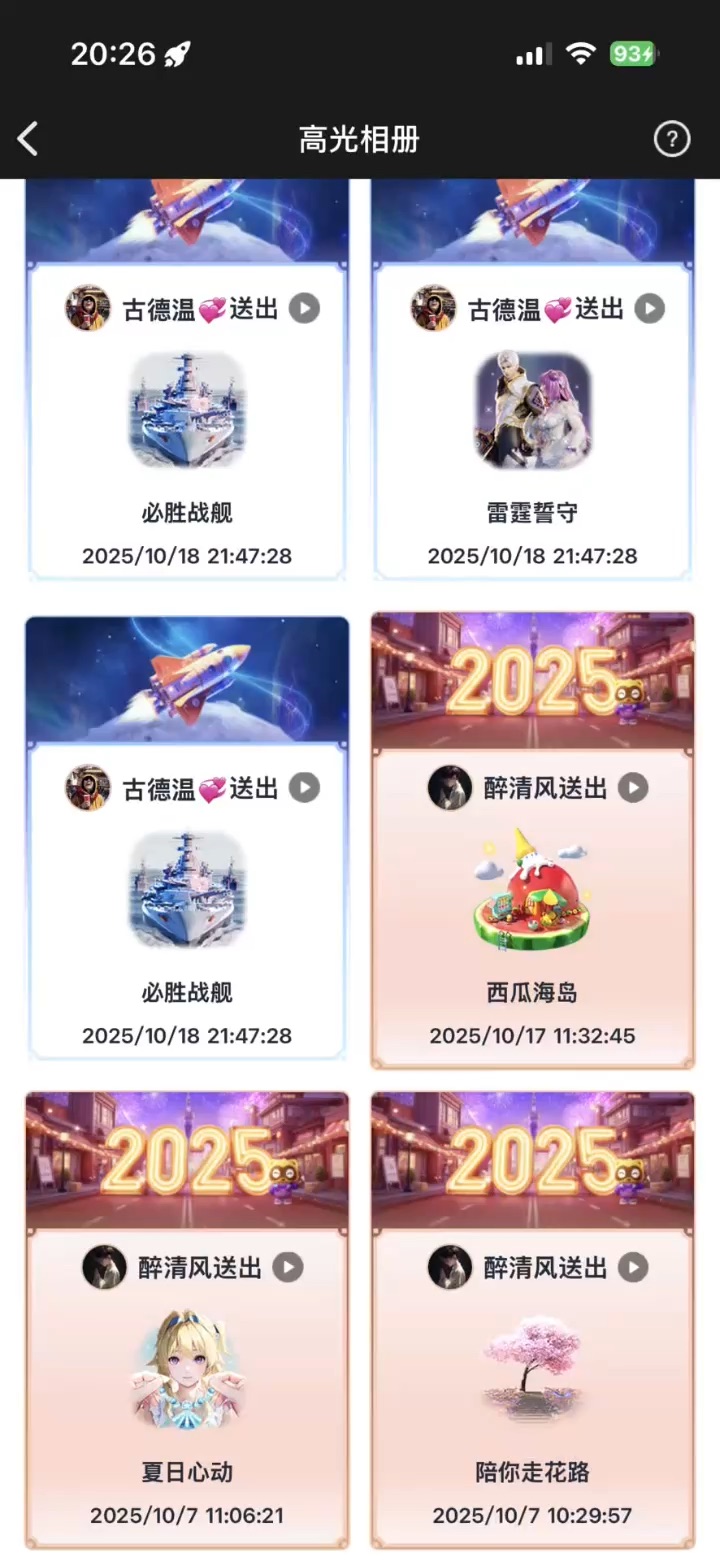This screenshot has width=720, height=1560.
Task: Open the help question mark icon
Action: [671, 139]
